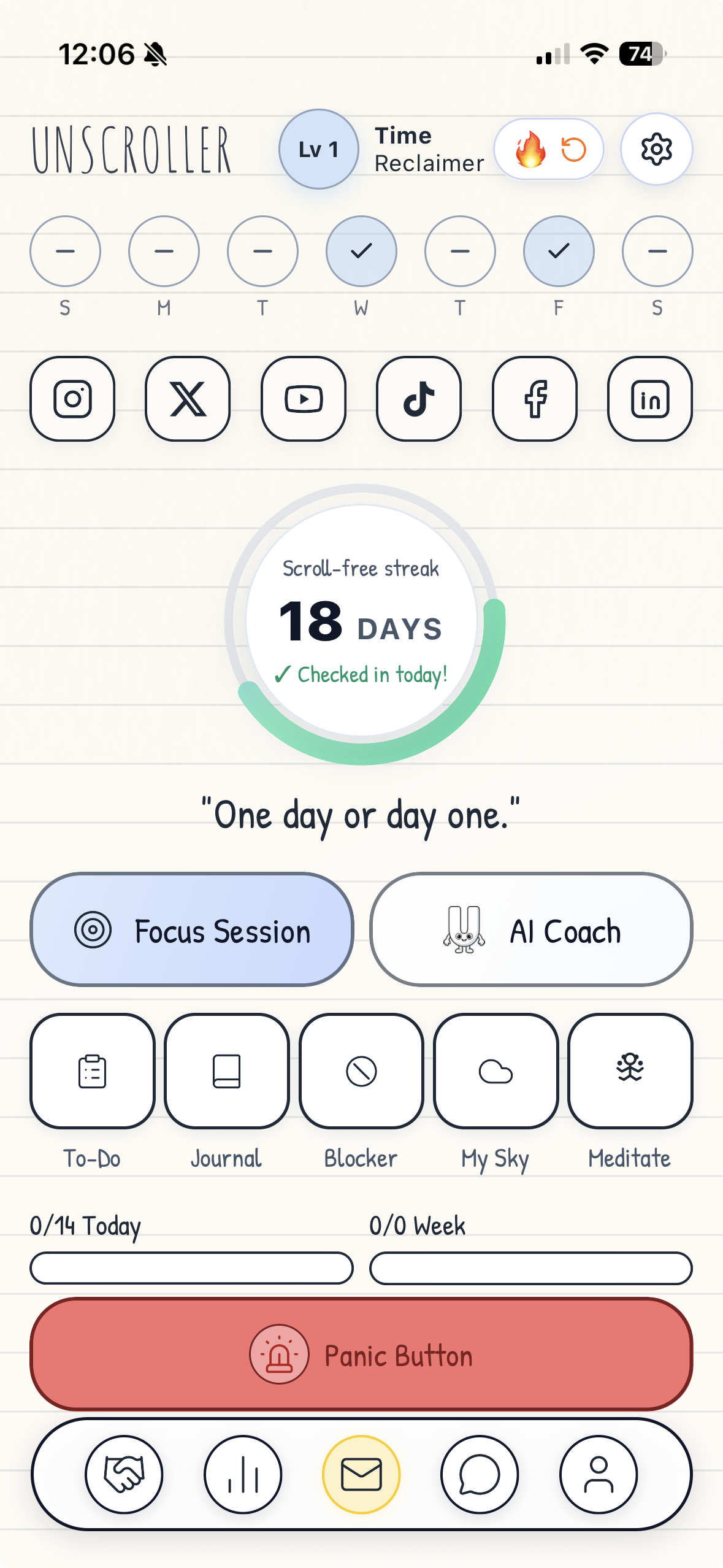Open My Sky
The image size is (723, 1568).
click(495, 1070)
